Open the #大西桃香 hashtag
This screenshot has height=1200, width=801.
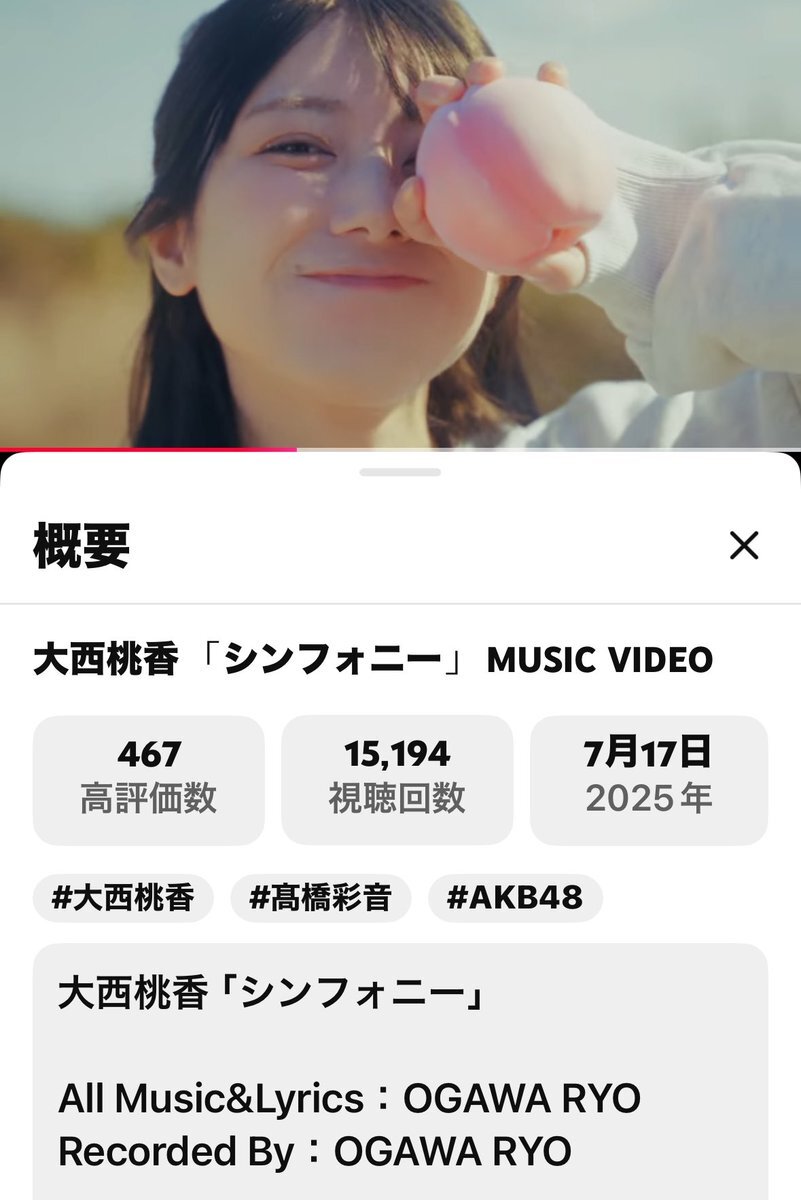124,897
